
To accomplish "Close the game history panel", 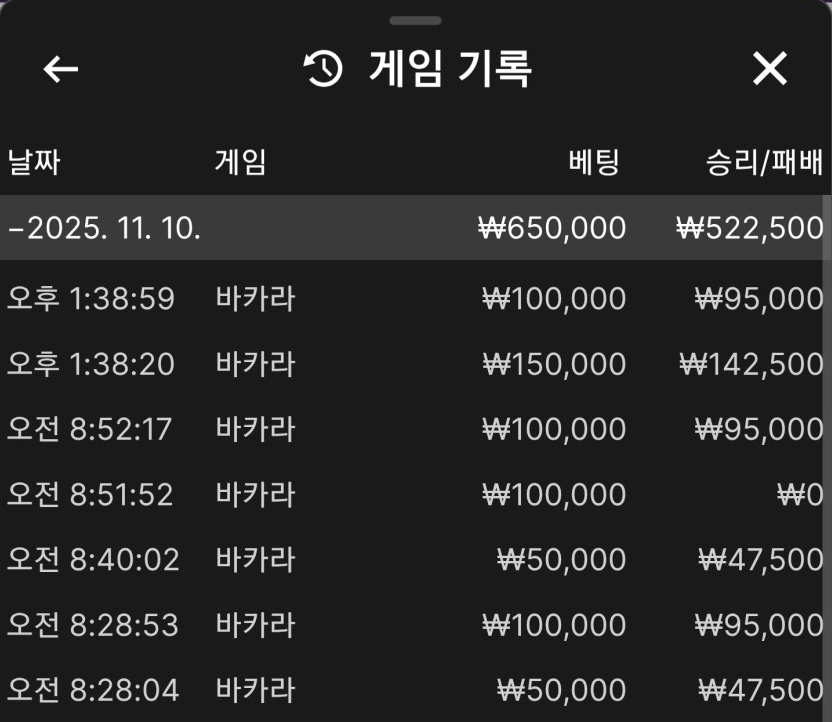I will click(770, 69).
